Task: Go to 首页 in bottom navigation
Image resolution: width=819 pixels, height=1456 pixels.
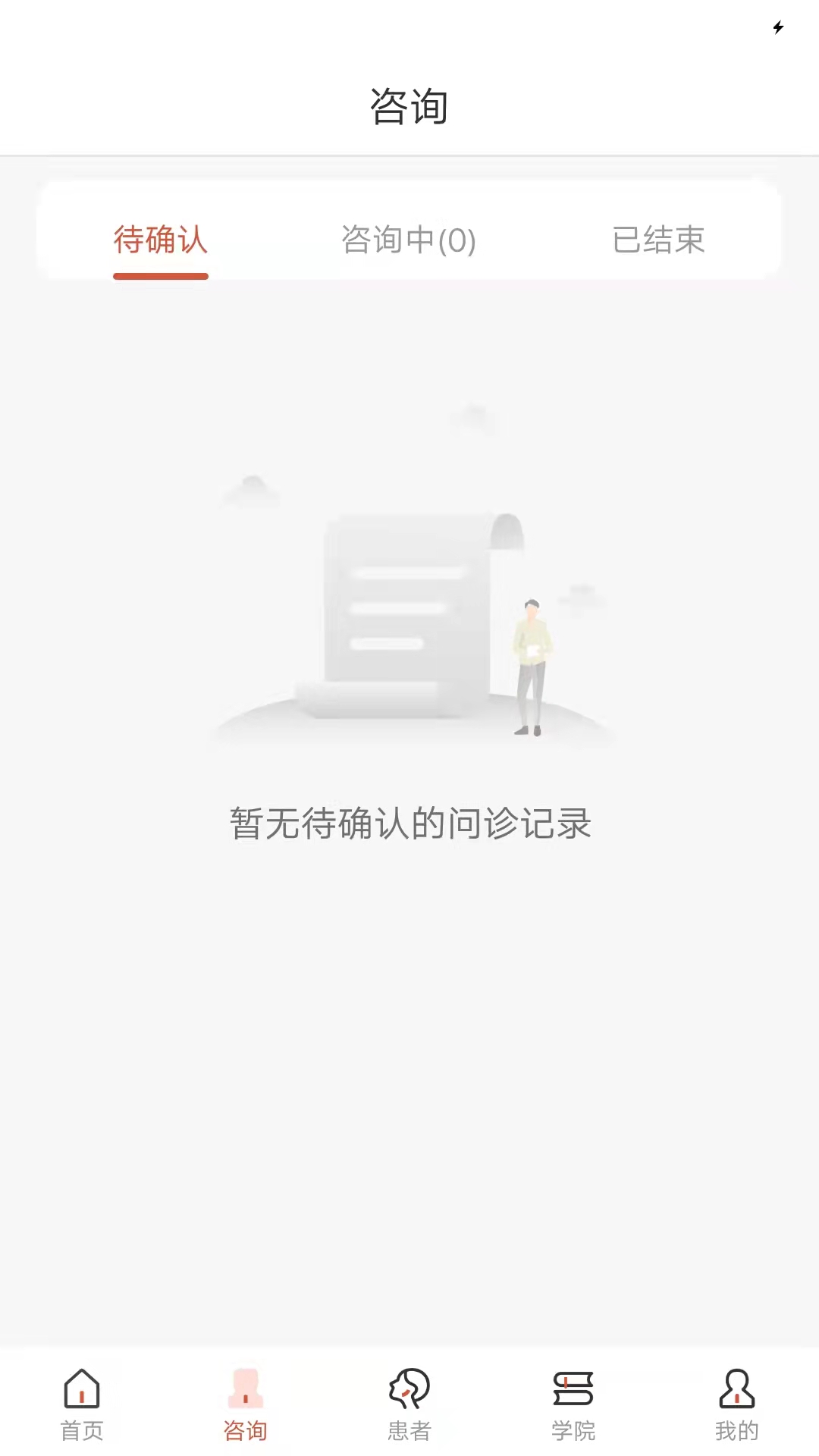Action: [82, 1404]
